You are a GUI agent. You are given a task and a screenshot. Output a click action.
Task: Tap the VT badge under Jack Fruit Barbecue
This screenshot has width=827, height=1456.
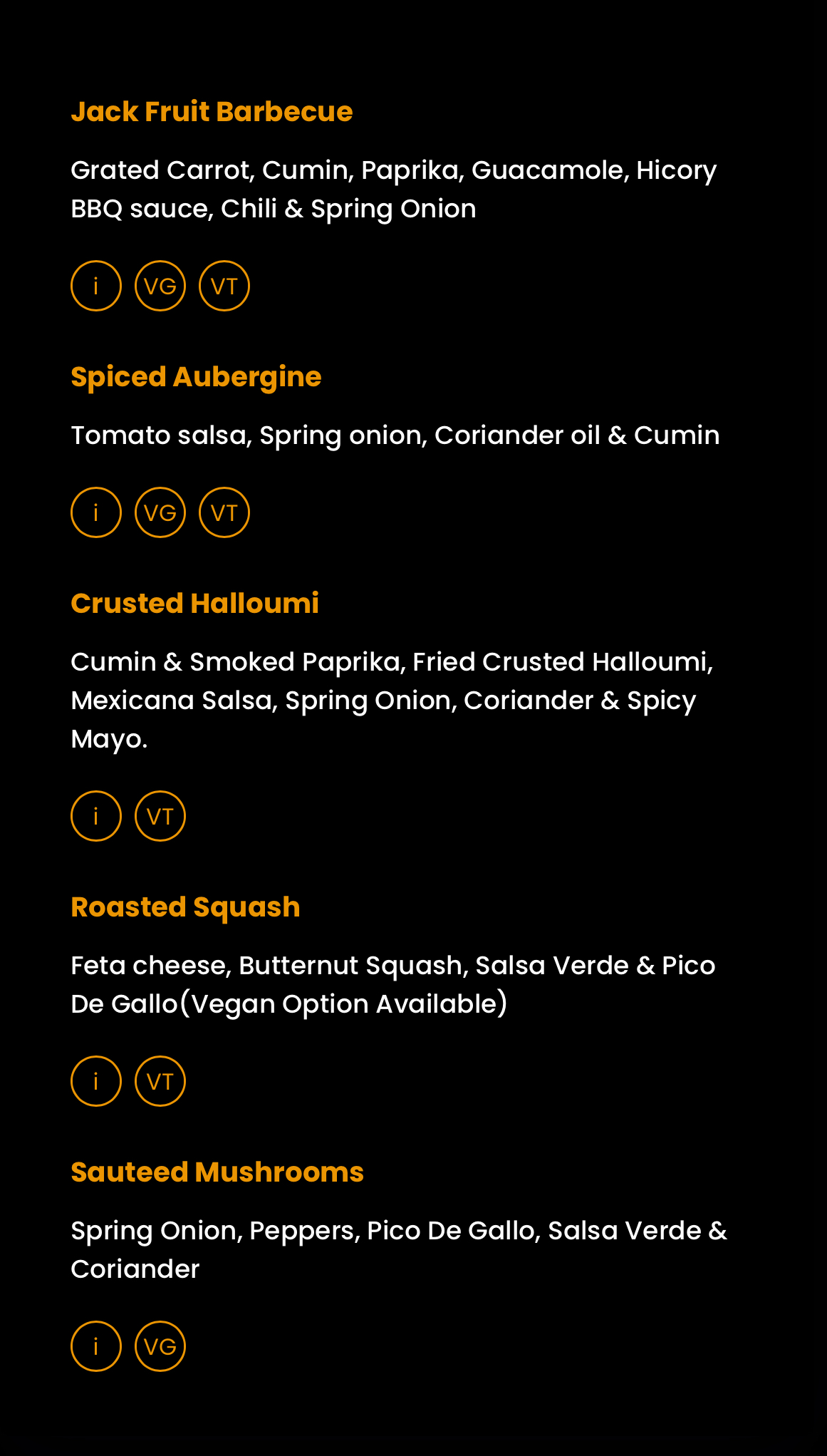click(224, 286)
